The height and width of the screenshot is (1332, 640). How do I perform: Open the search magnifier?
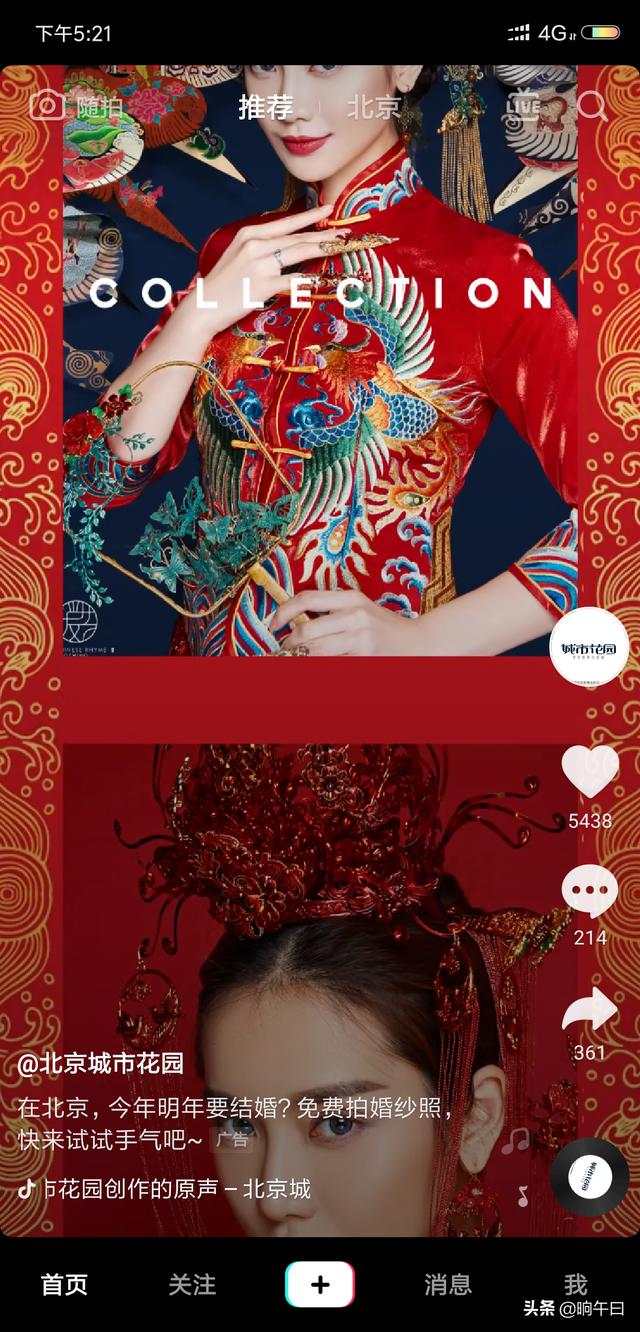(592, 105)
